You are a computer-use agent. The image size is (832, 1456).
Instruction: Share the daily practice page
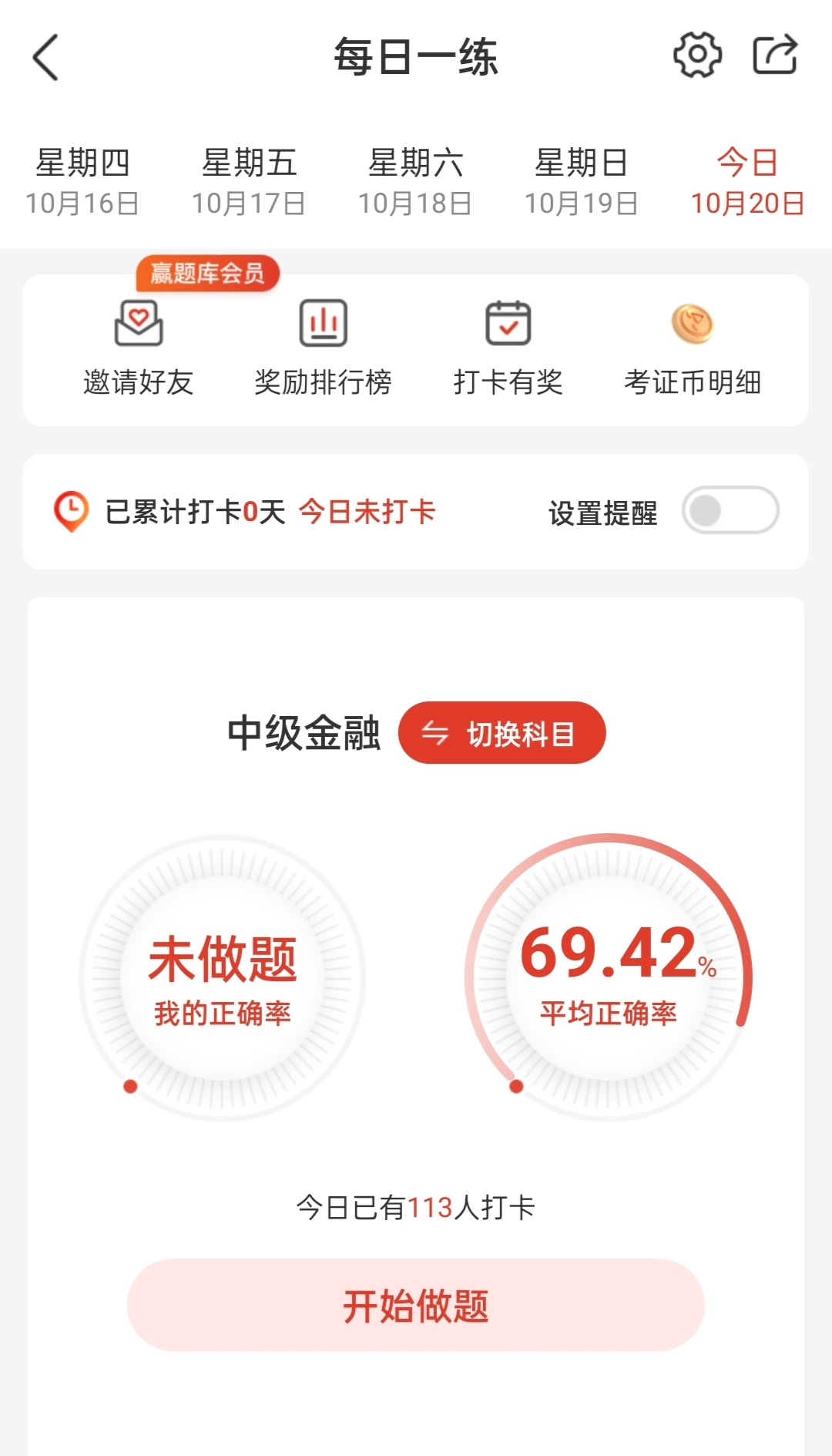[x=774, y=55]
